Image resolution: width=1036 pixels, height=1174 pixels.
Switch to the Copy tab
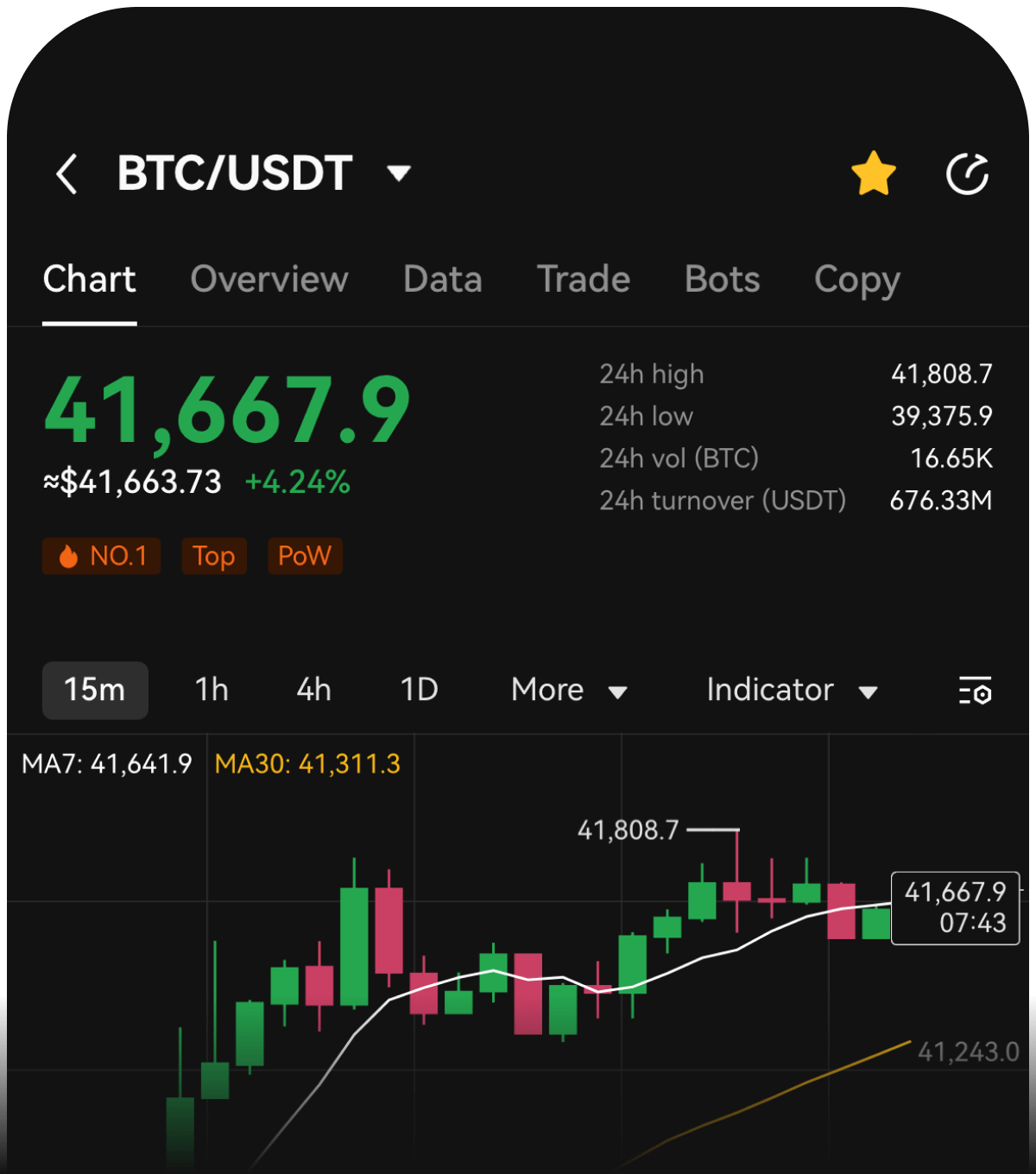point(856,280)
